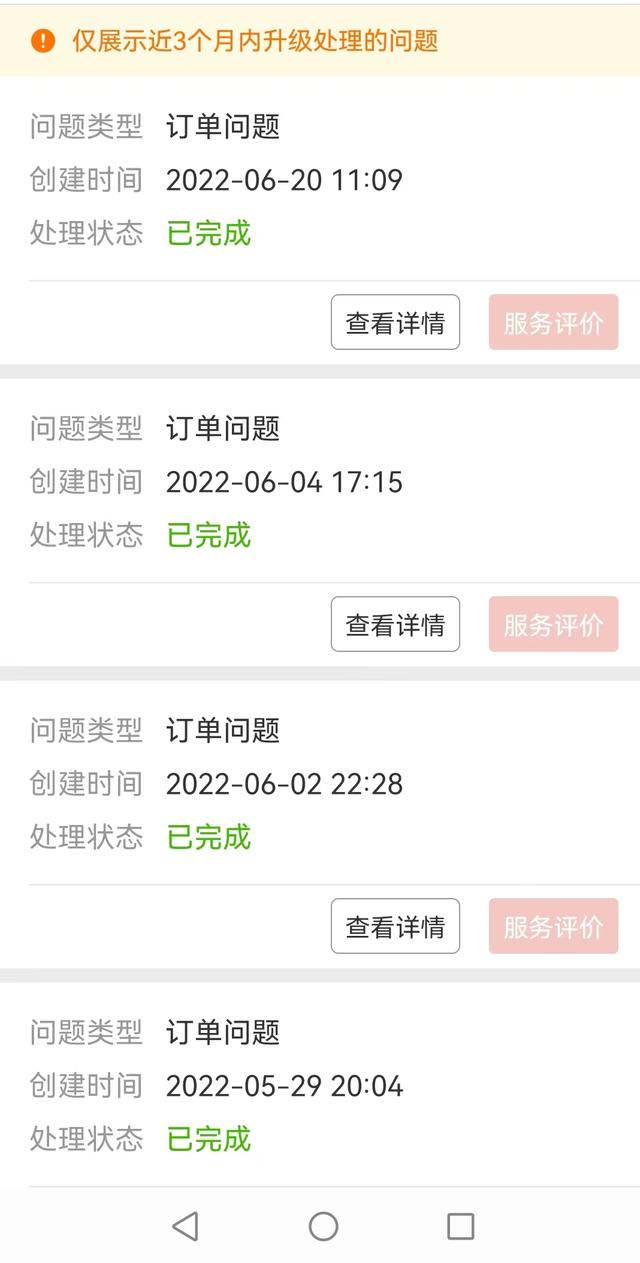View details of the 2022-06-20 11:09 issue
Screen dimensions: 640x1263
[395, 322]
